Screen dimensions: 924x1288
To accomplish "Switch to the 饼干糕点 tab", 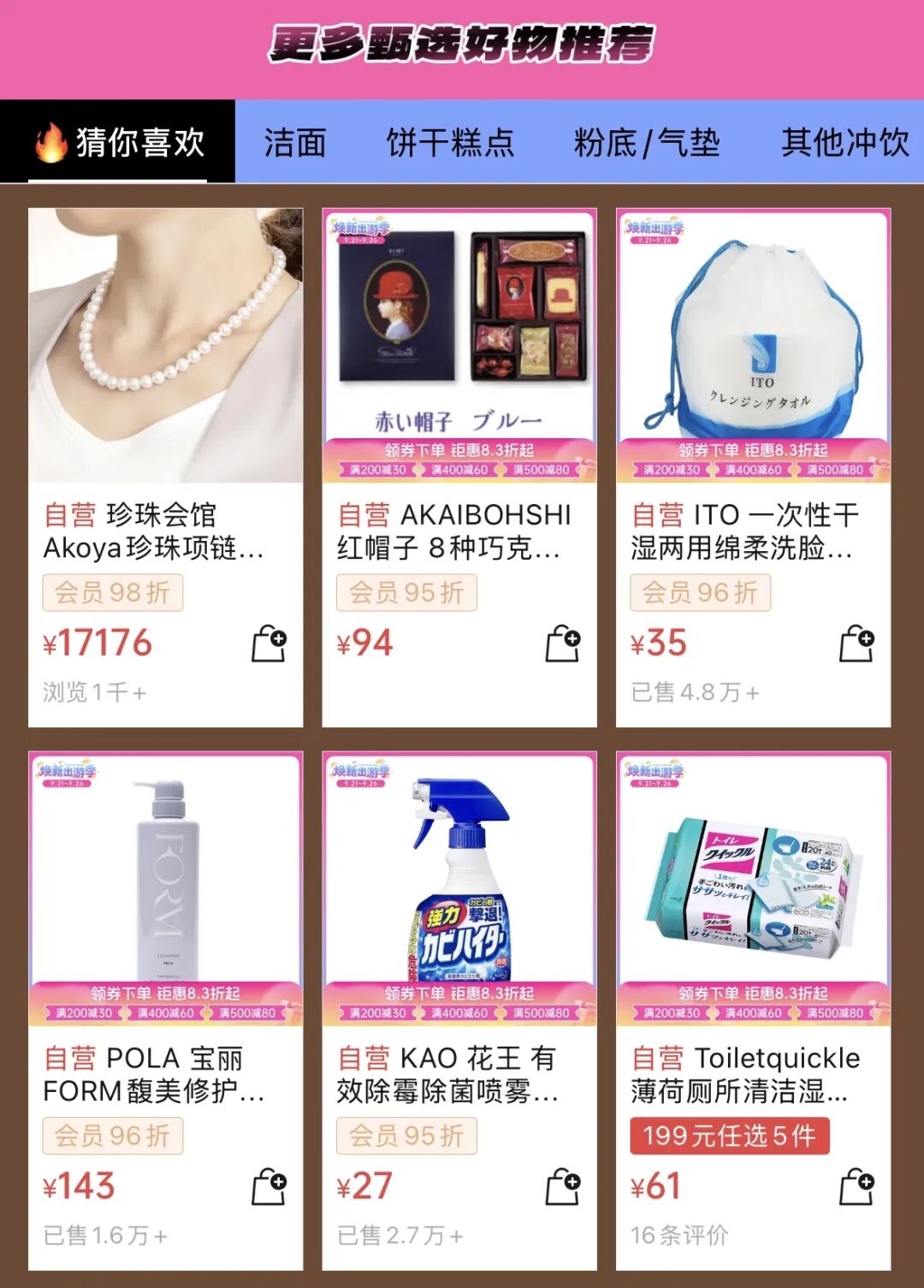I will tap(450, 142).
